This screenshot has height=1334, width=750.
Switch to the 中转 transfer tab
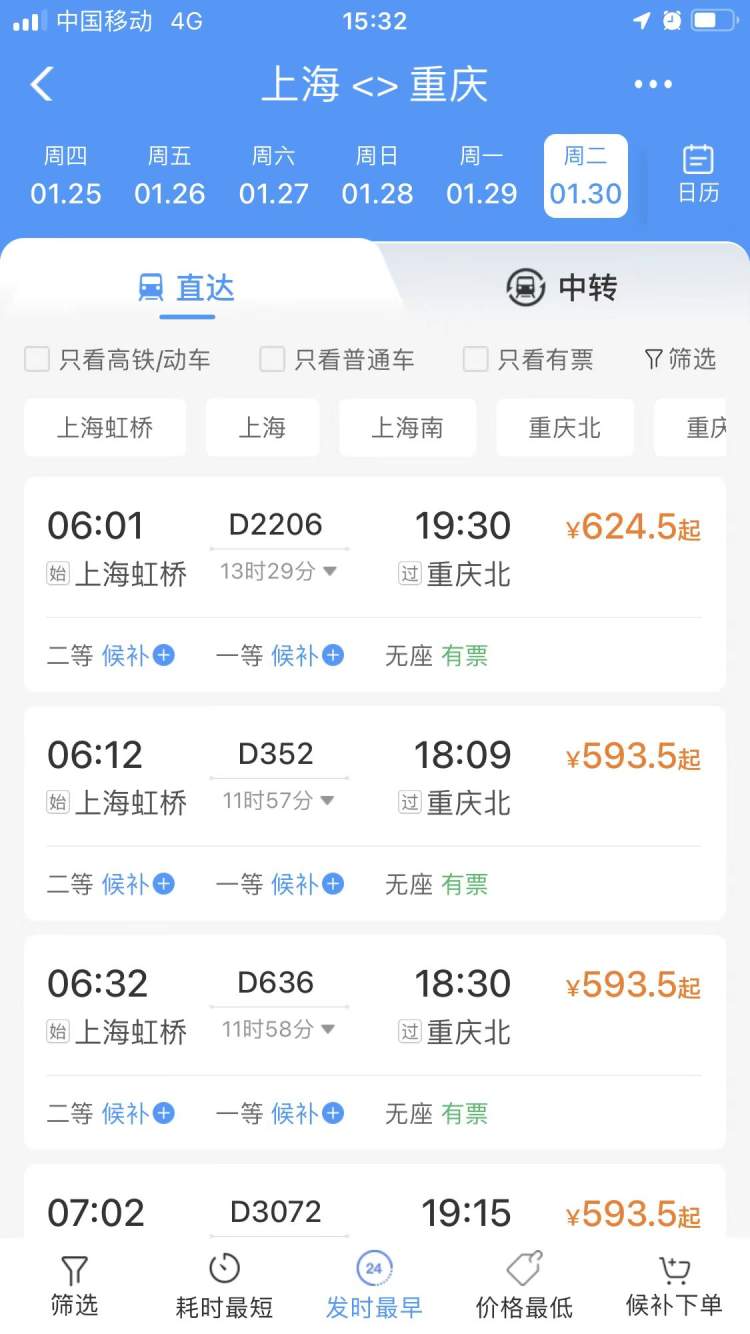562,288
